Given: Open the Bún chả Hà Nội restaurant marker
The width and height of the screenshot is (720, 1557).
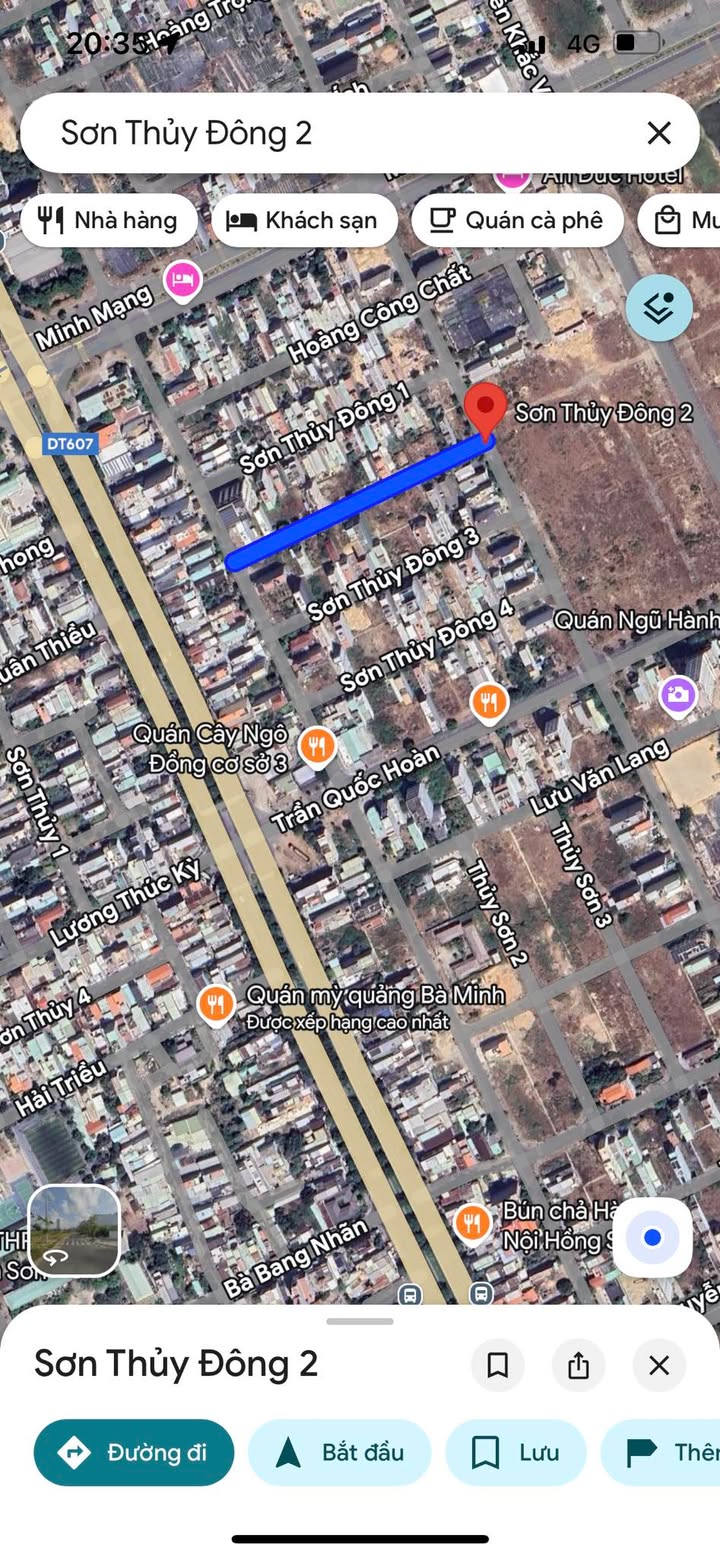Looking at the screenshot, I should pyautogui.click(x=472, y=1222).
